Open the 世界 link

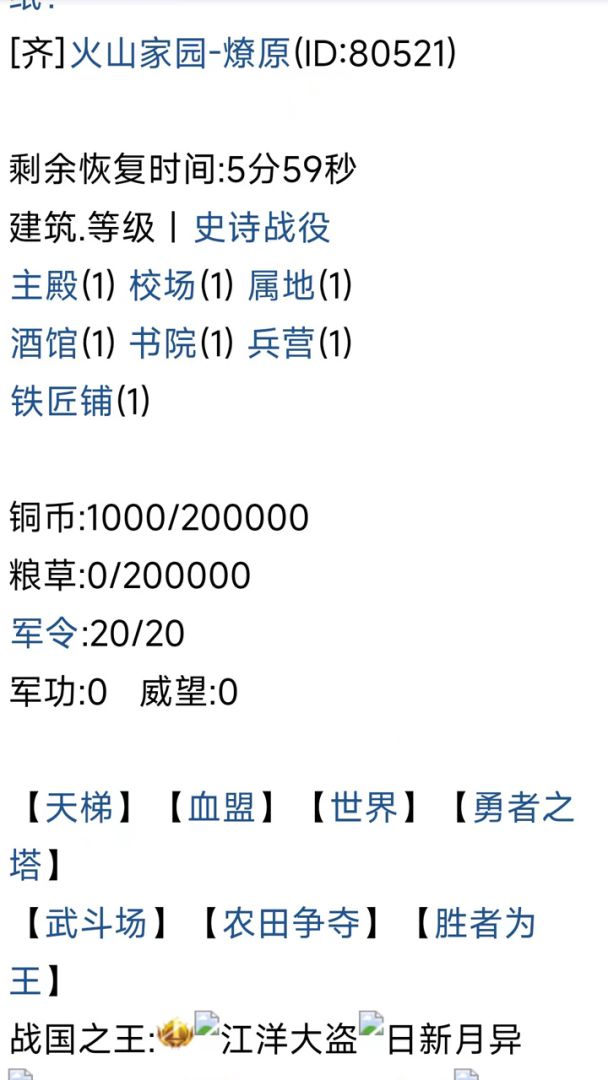click(365, 808)
